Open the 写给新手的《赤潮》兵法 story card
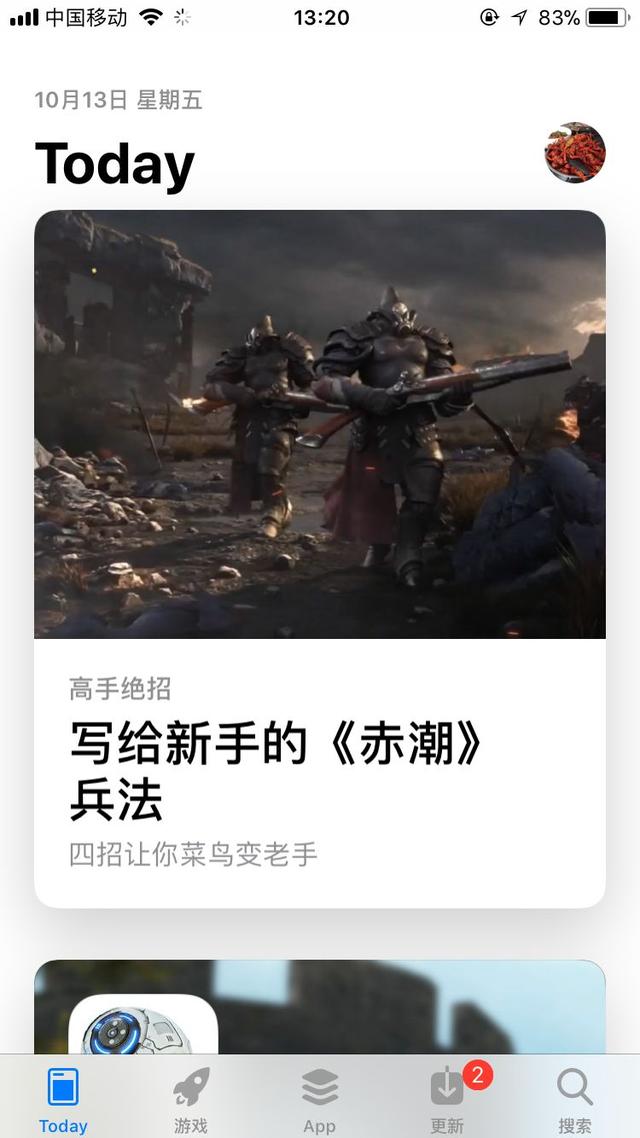640x1138 pixels. (x=320, y=558)
